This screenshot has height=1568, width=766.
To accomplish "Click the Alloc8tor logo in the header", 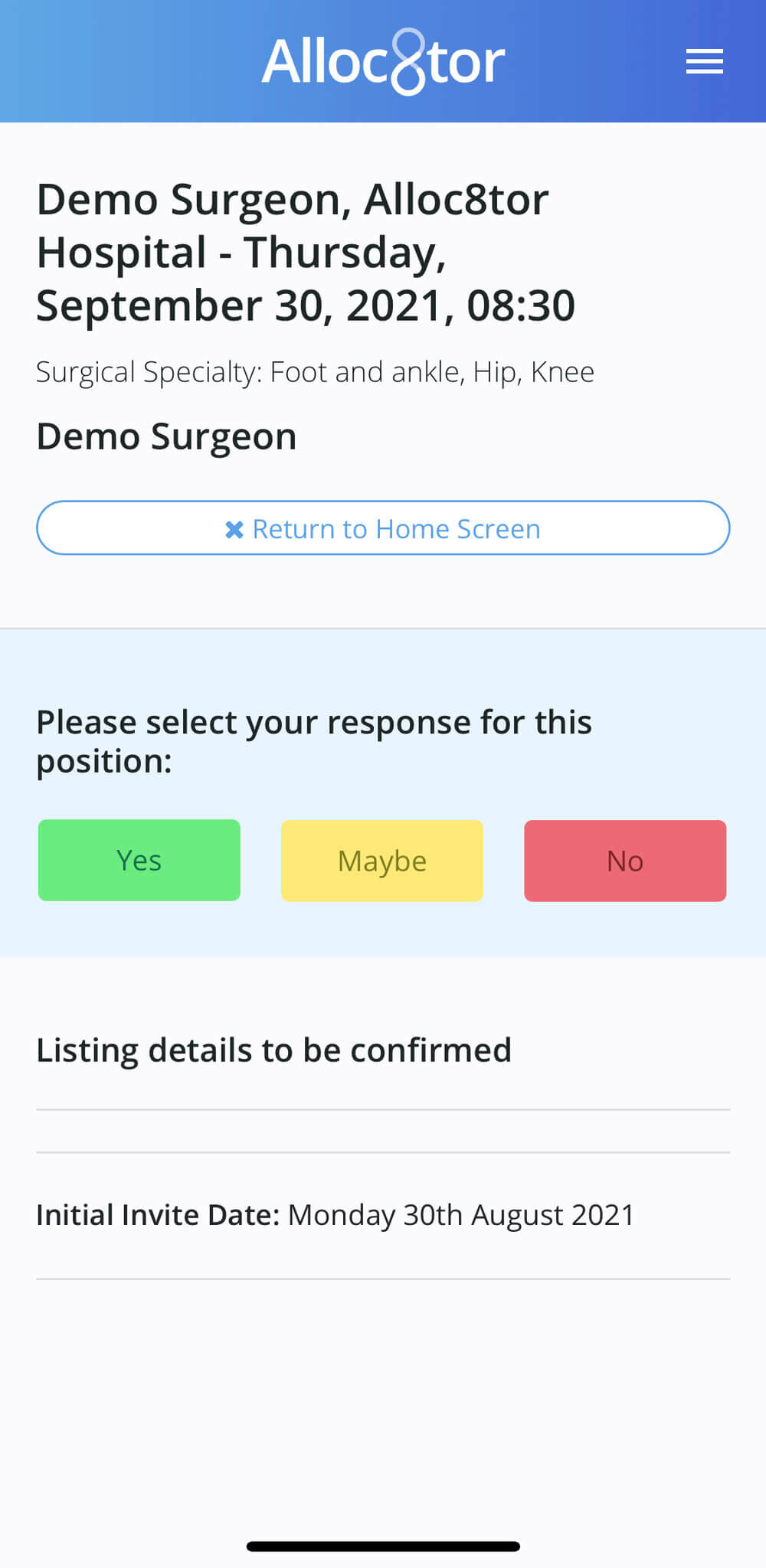I will (x=383, y=60).
